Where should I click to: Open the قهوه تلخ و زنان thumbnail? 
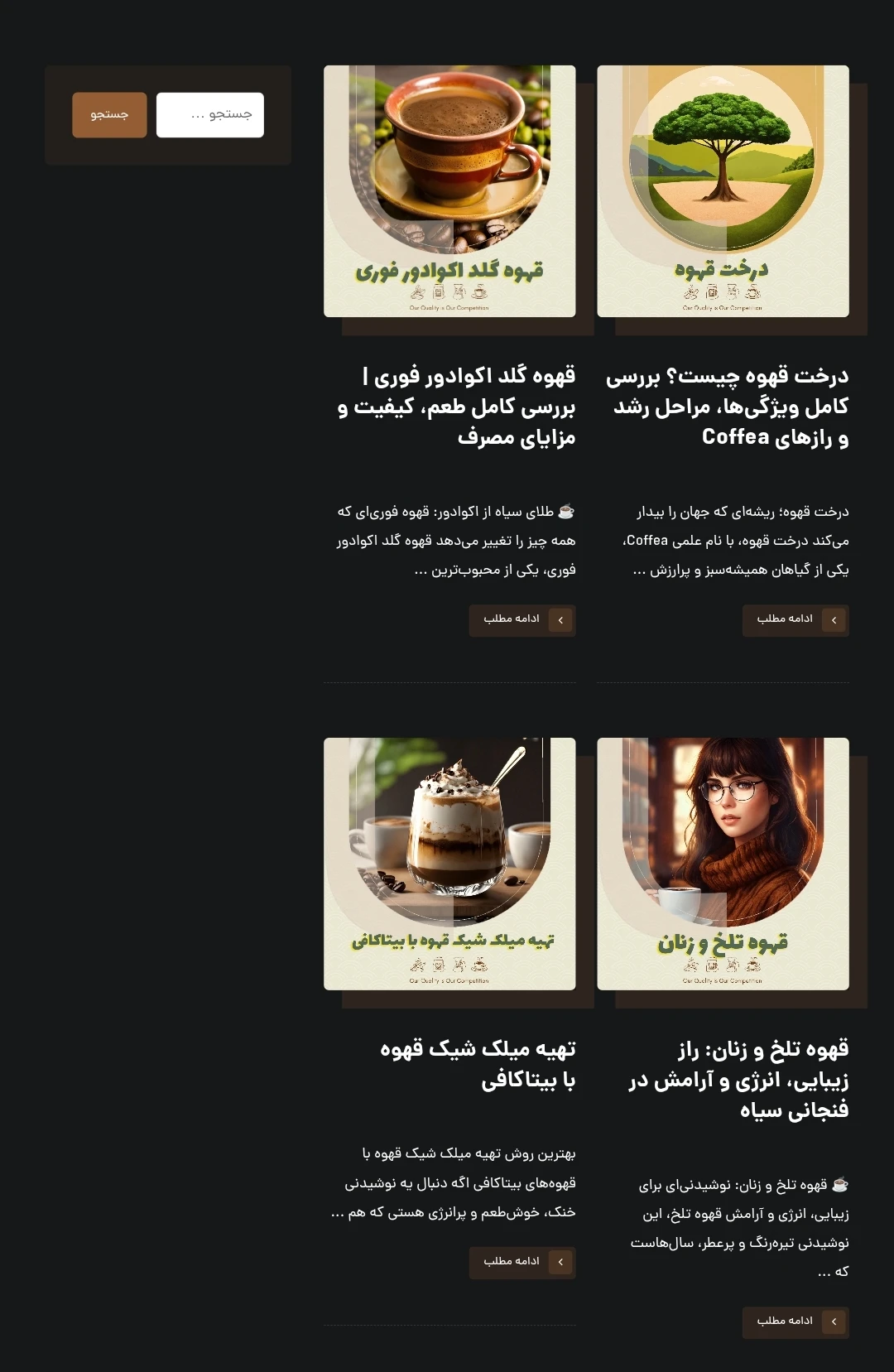pos(723,864)
